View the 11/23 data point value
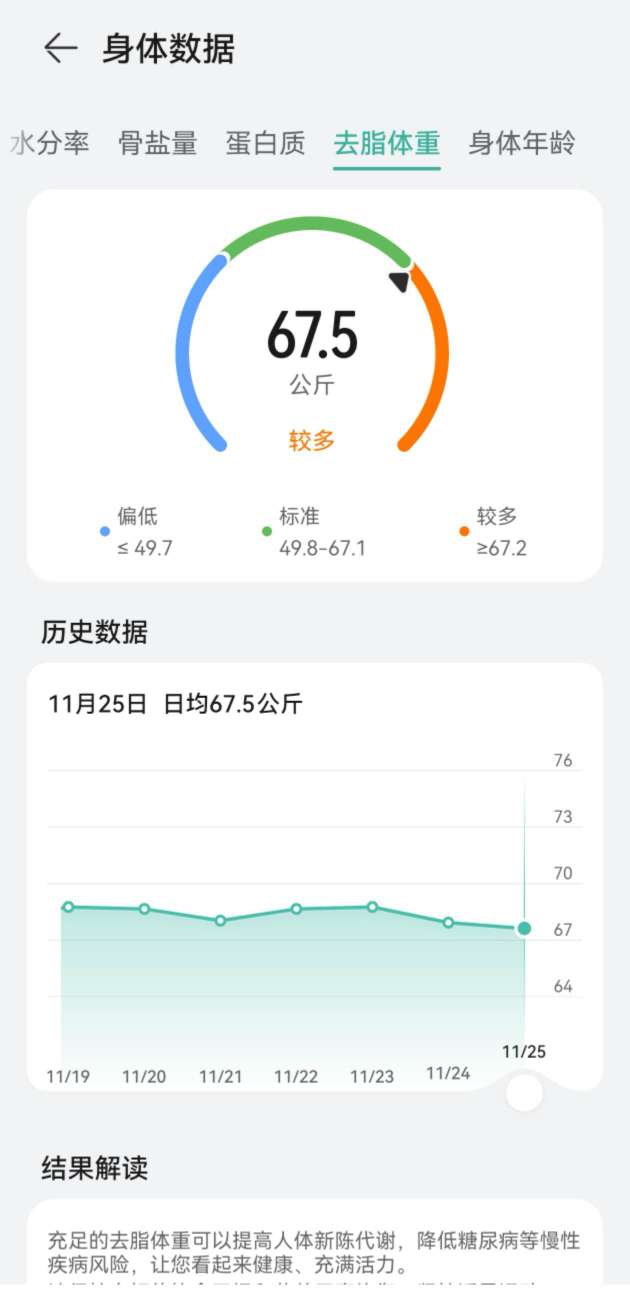Screen dimensions: 630x1289 [x=372, y=907]
